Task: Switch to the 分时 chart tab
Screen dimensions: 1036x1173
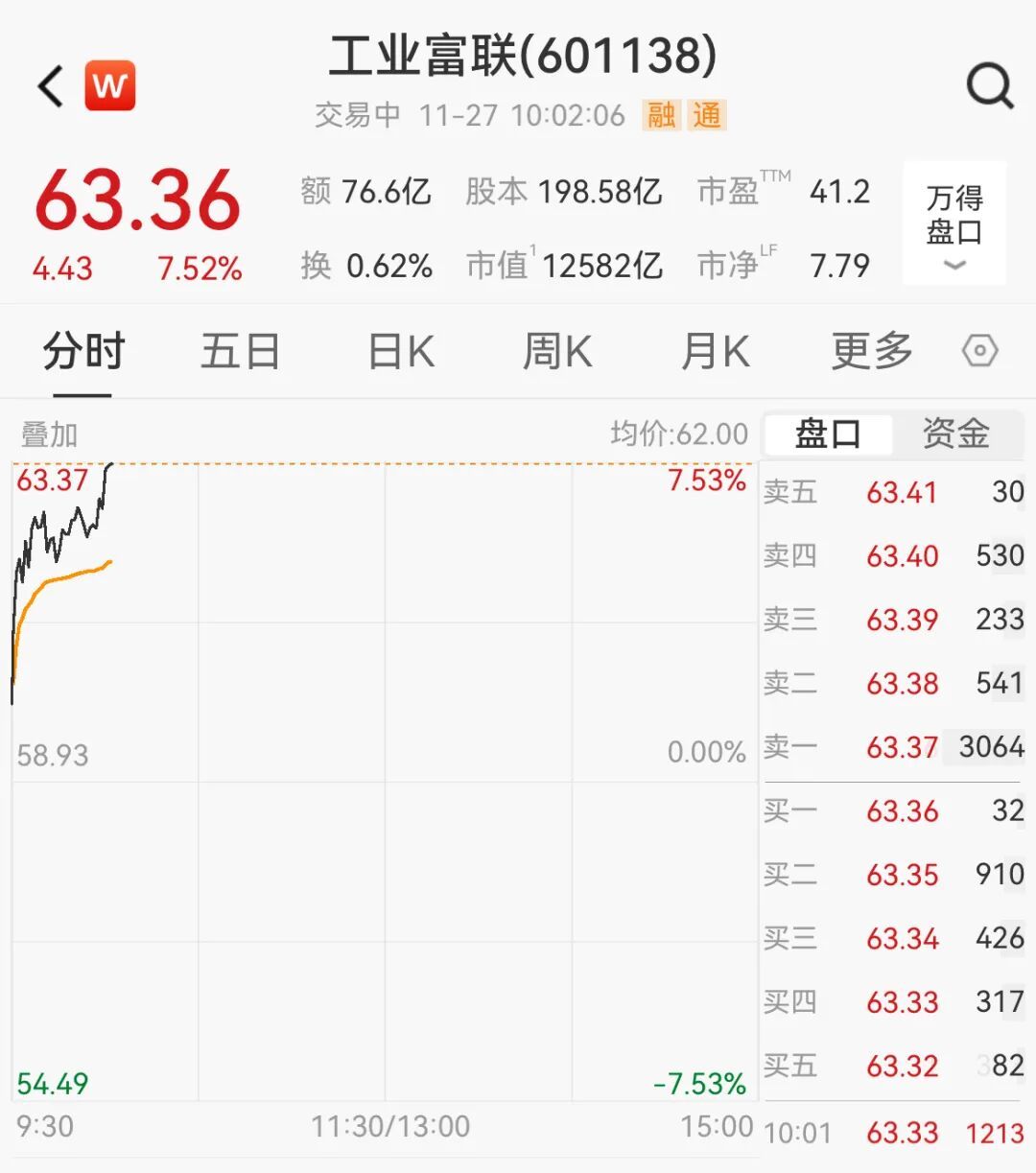Action: 83,351
